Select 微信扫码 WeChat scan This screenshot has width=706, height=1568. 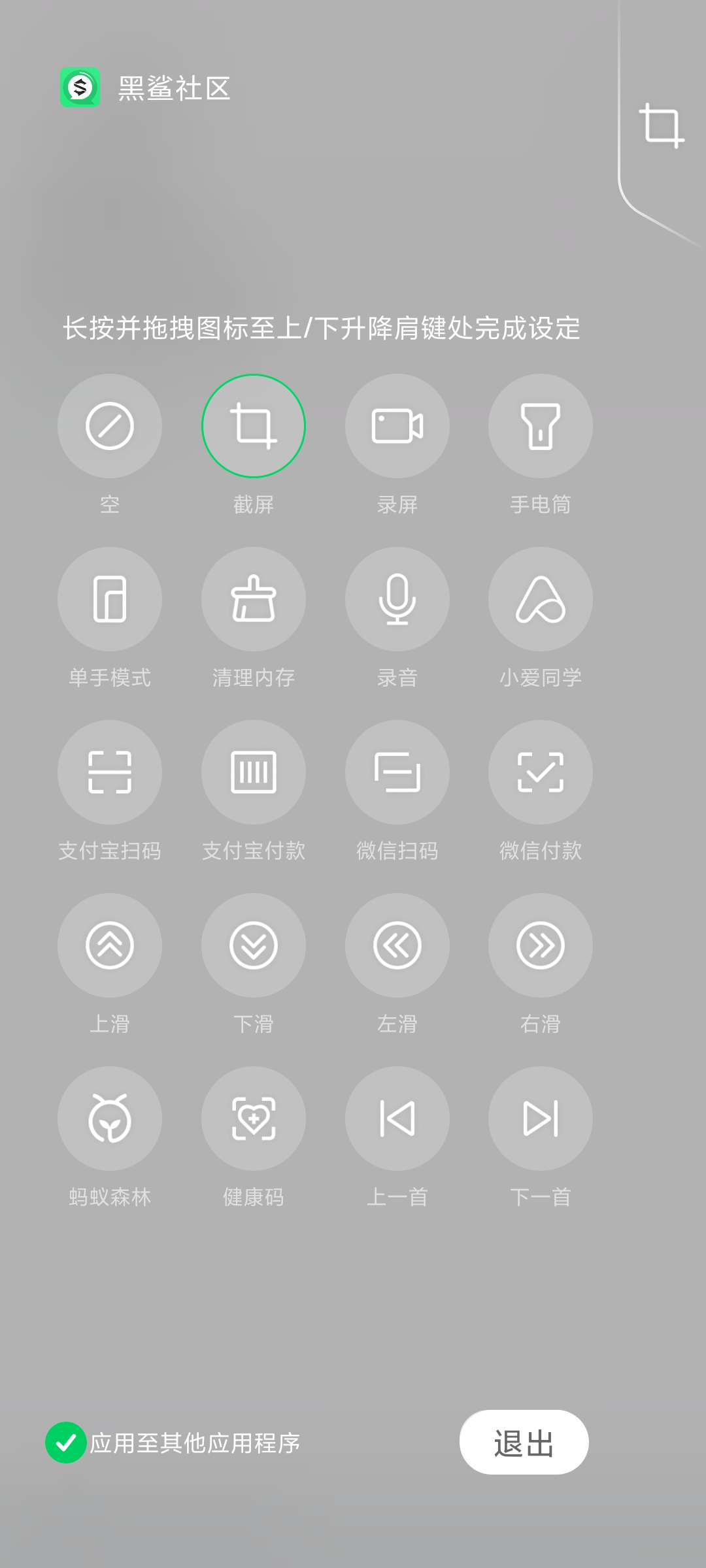click(397, 772)
